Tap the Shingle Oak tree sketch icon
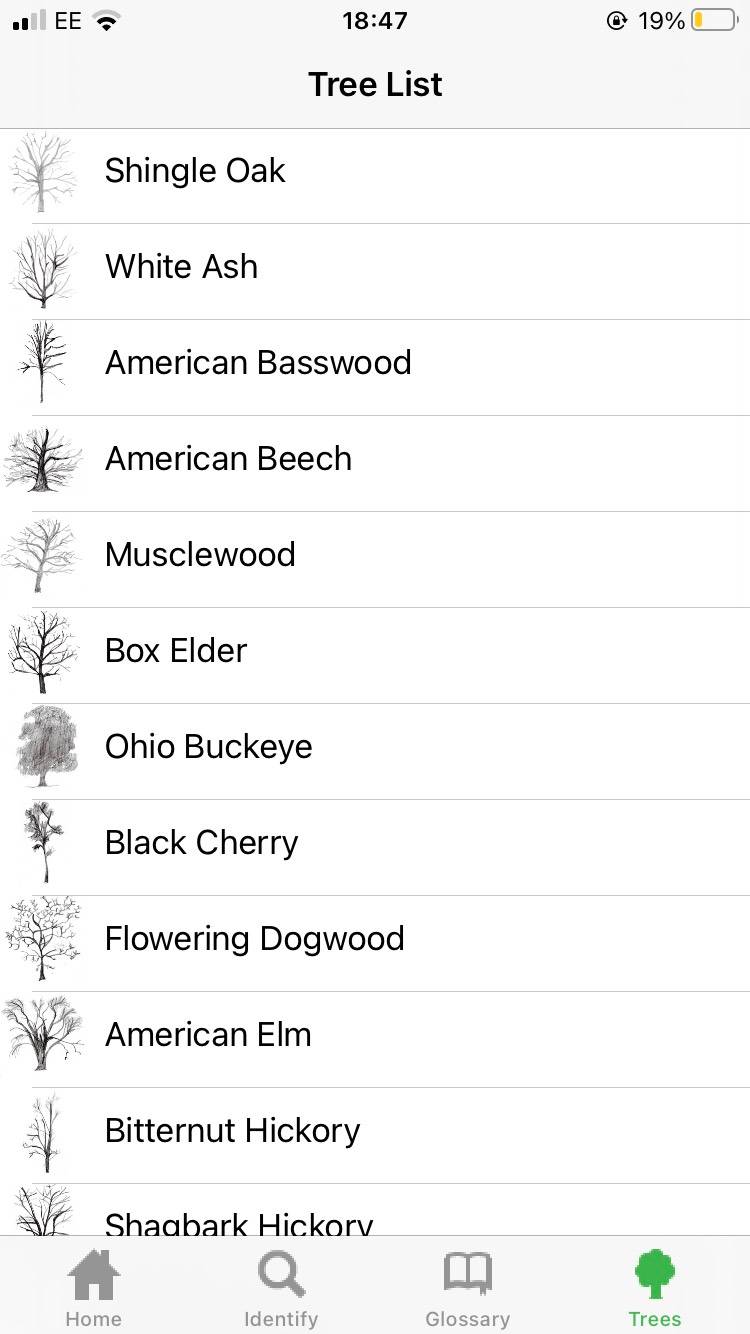 tap(43, 174)
